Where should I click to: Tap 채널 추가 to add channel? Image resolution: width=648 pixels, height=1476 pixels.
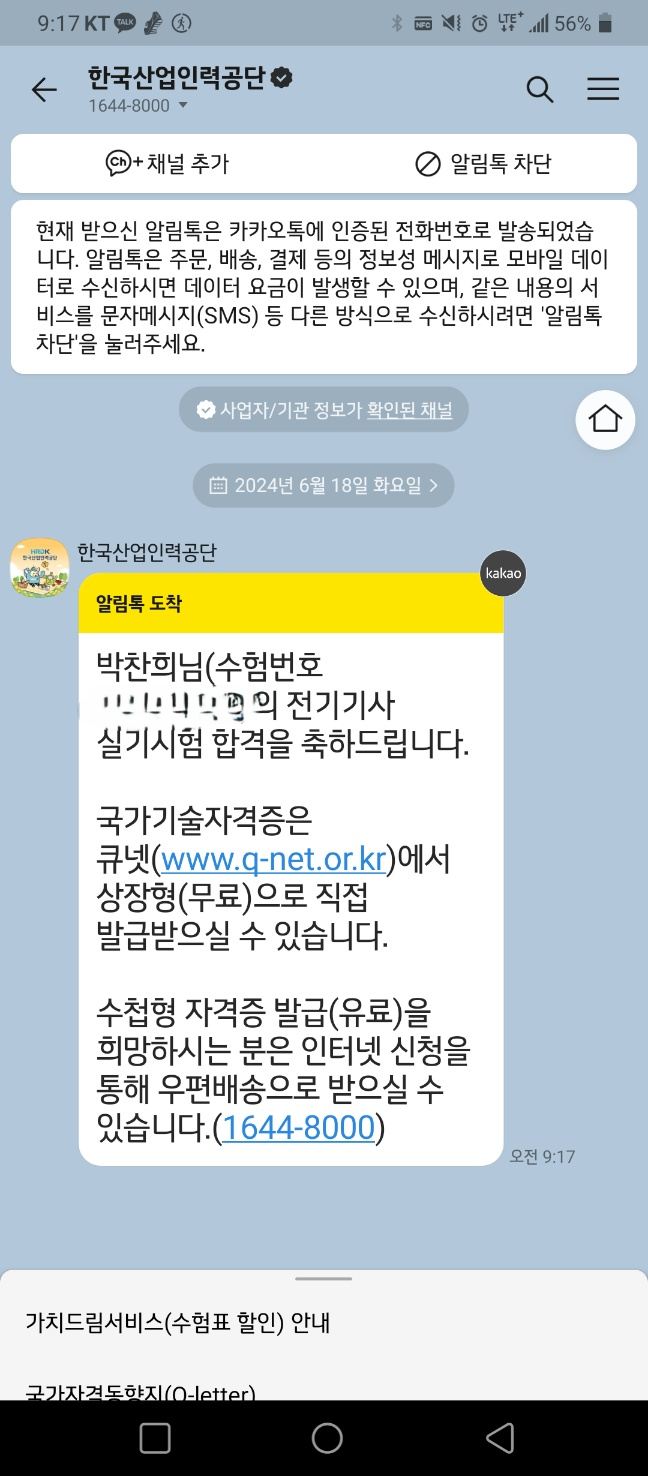[x=168, y=163]
